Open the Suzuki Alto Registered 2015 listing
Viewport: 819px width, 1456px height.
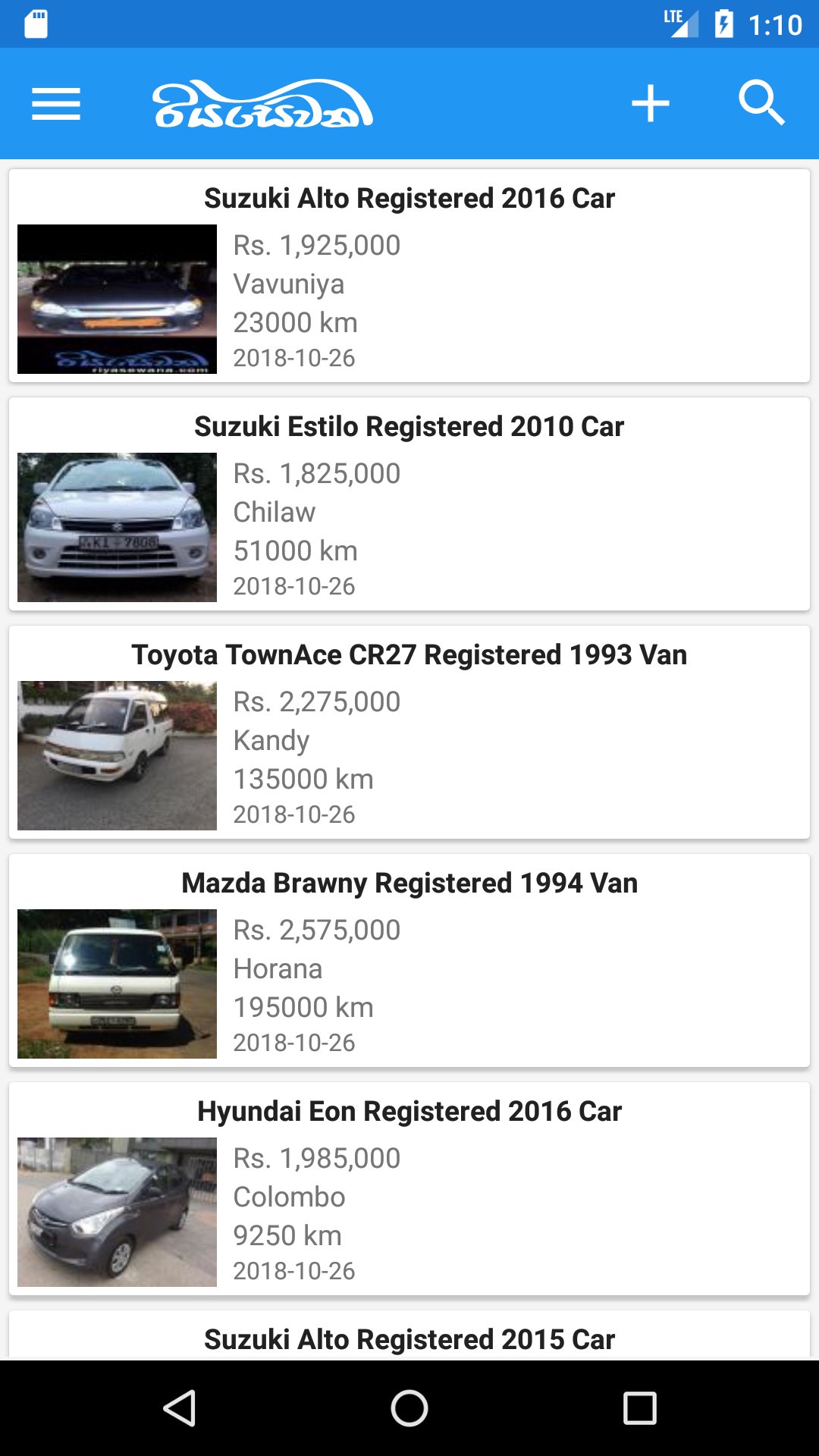pos(409,1338)
